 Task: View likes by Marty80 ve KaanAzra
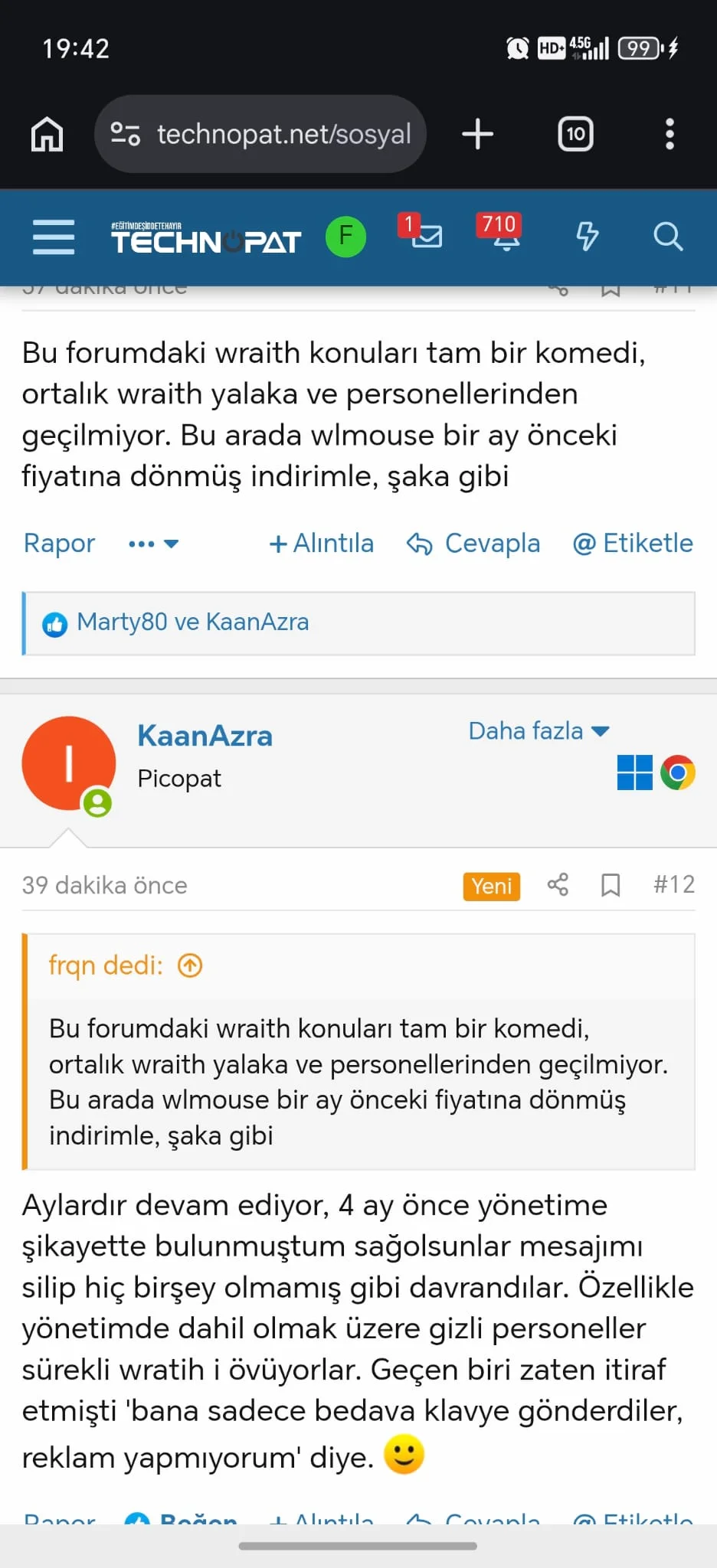193,622
